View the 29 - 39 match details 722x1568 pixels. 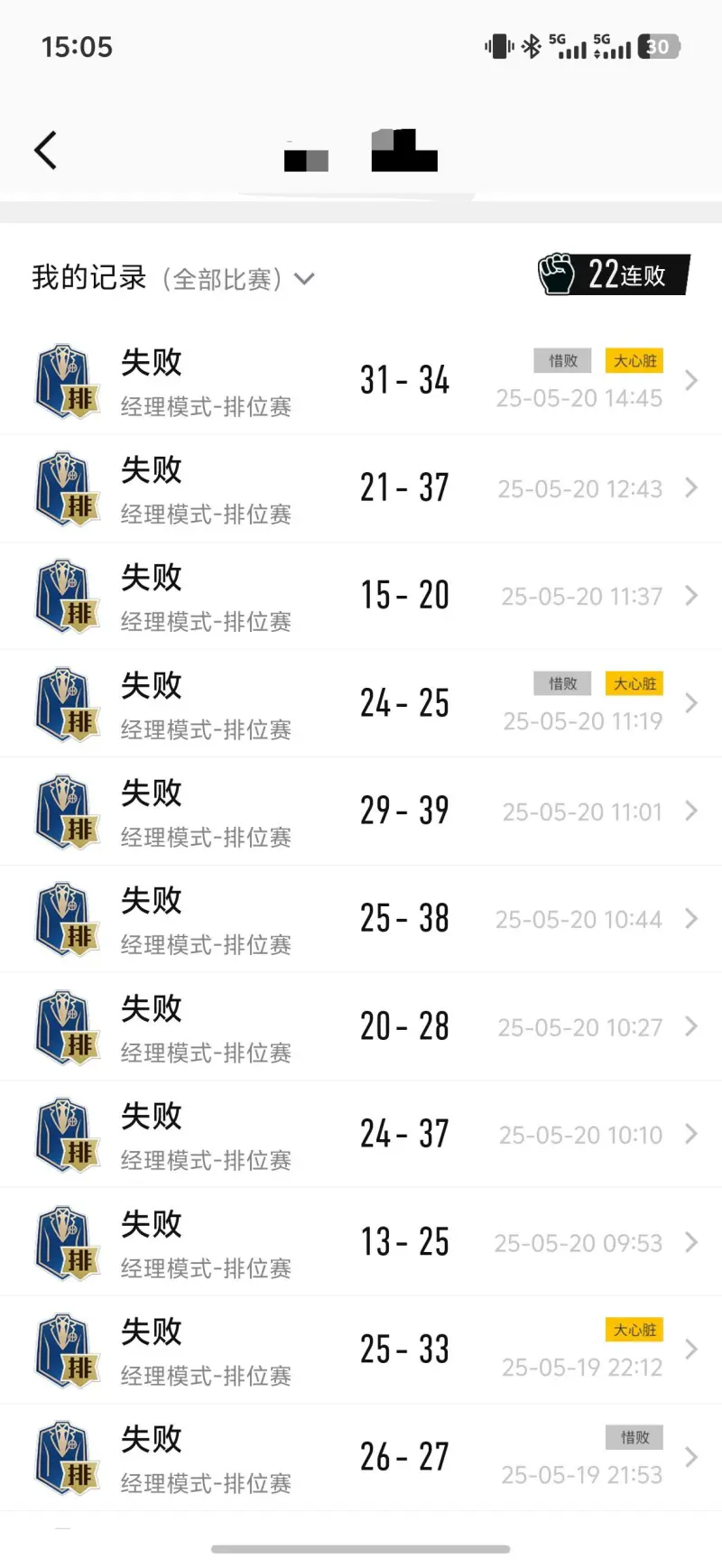tap(361, 812)
